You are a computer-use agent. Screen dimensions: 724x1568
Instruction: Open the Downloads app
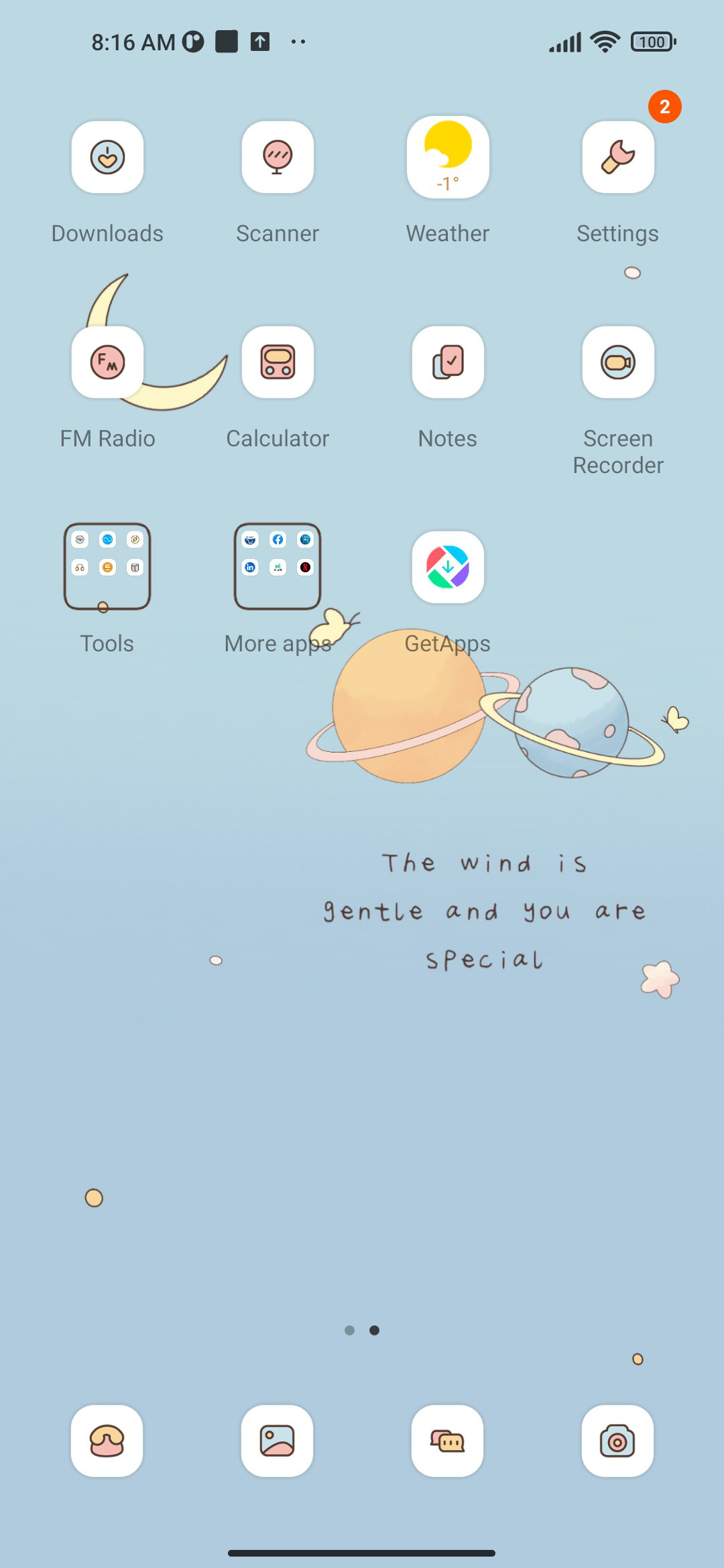pyautogui.click(x=107, y=157)
